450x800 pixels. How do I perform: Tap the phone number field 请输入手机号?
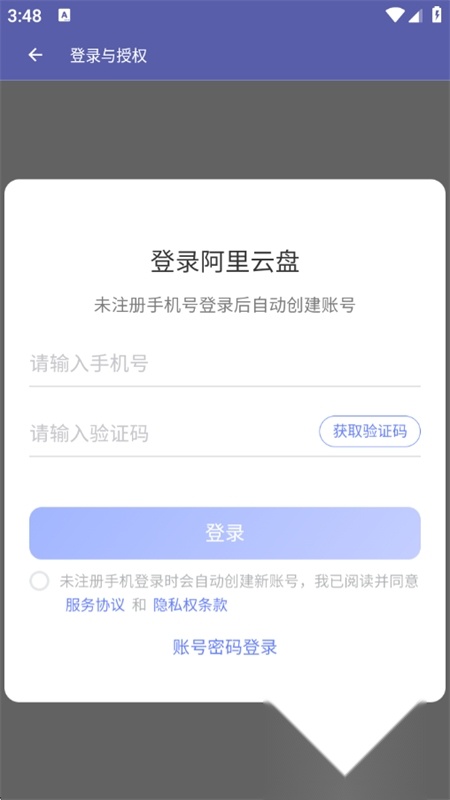point(224,364)
